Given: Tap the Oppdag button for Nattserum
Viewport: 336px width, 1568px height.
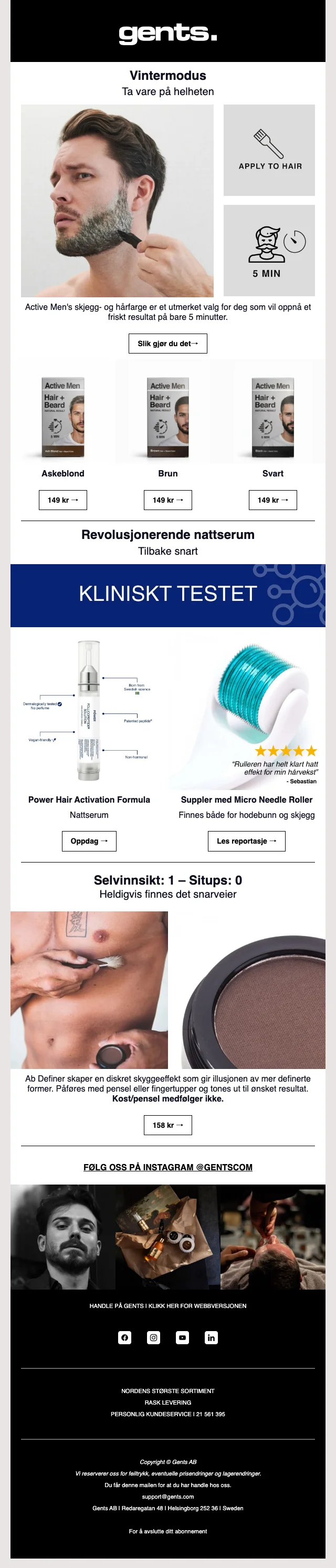Looking at the screenshot, I should click(x=89, y=840).
